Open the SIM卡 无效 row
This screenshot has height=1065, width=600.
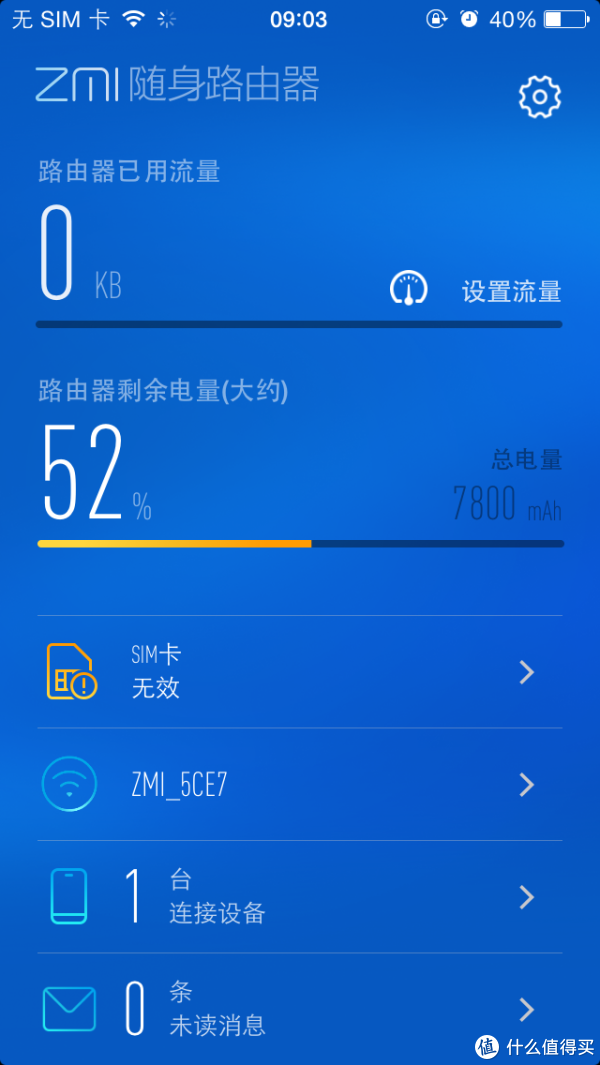coord(300,672)
